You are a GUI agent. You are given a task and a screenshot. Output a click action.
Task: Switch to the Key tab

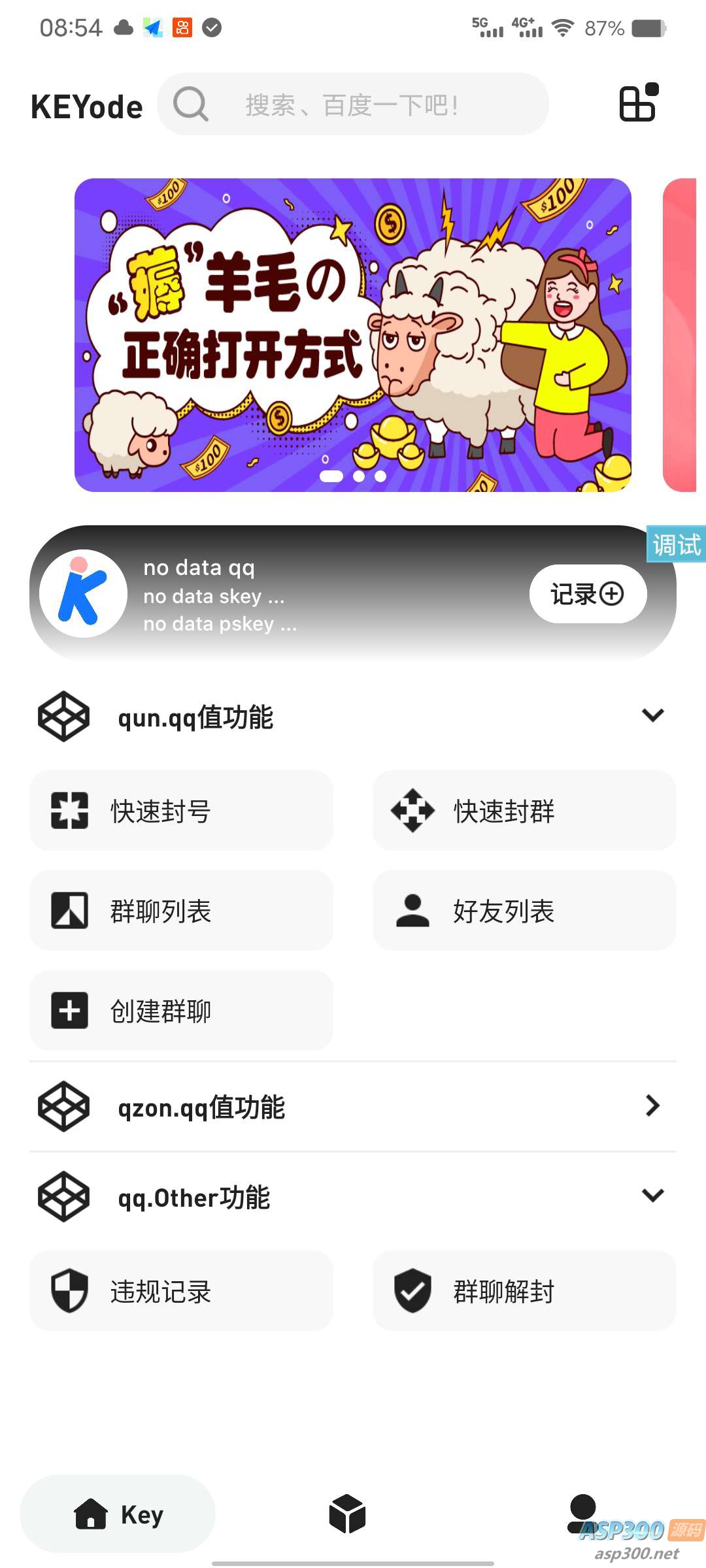118,1514
